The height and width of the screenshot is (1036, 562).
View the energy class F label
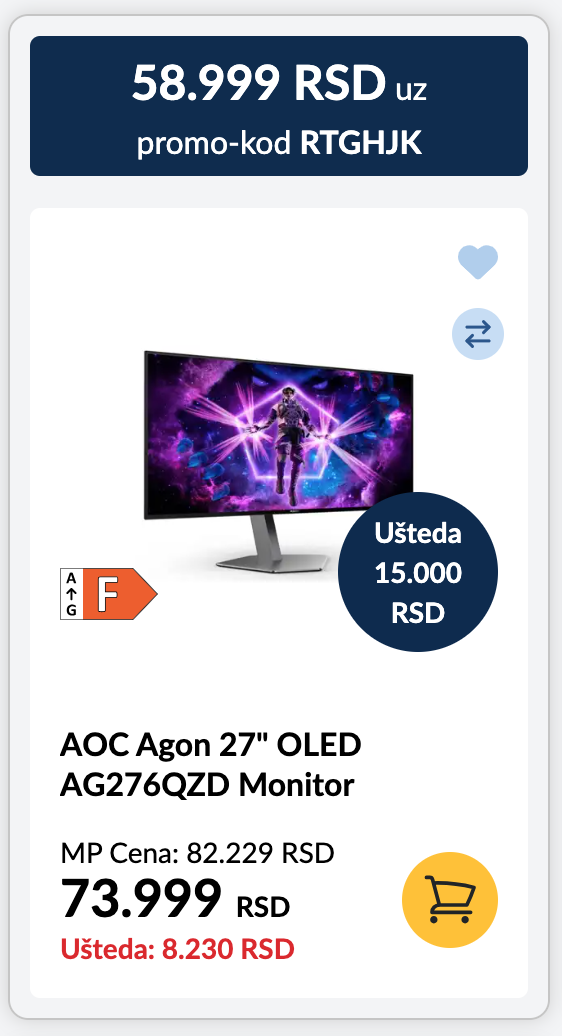[x=109, y=593]
